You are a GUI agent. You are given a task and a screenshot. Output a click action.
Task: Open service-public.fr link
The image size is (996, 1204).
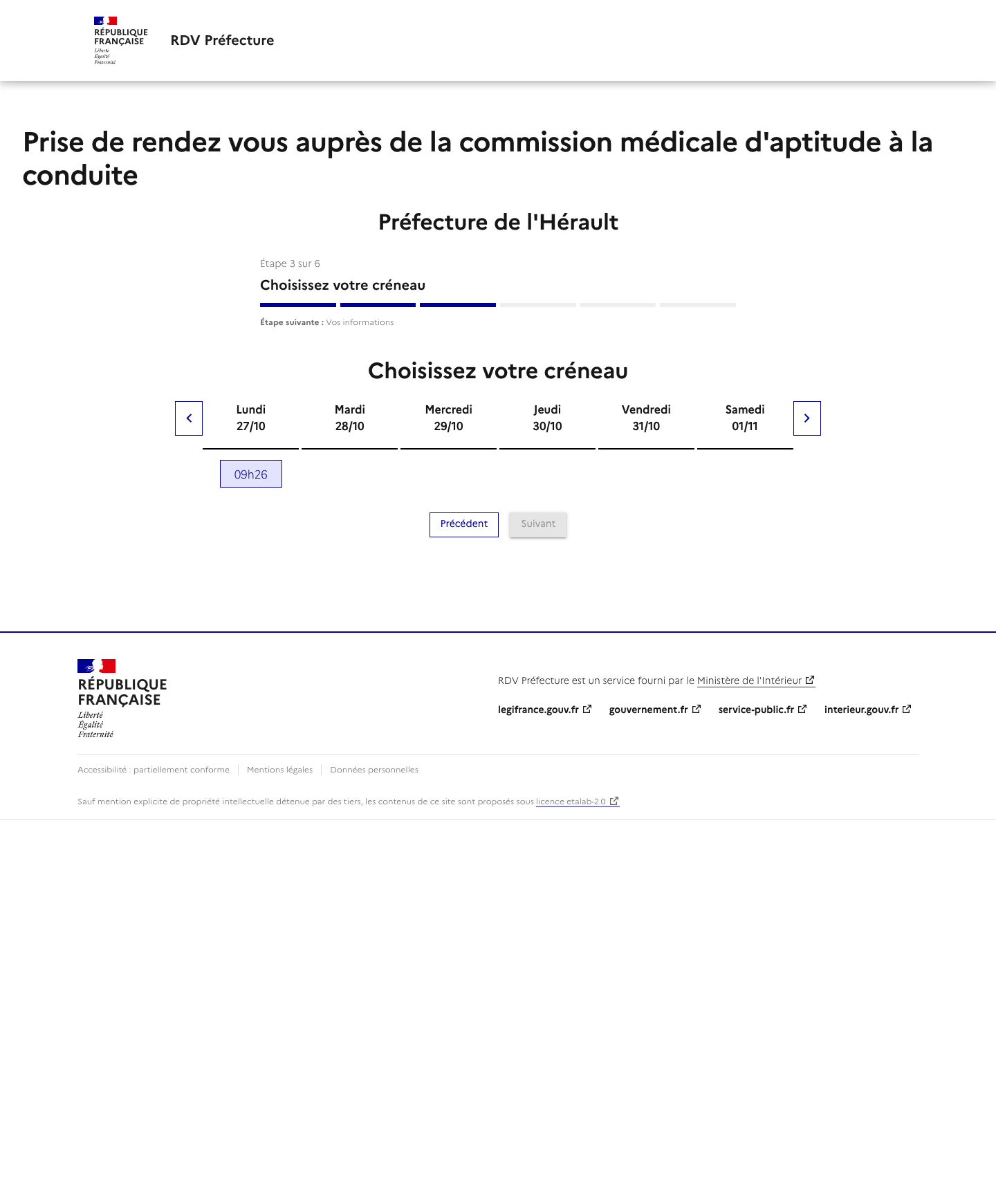tap(762, 710)
